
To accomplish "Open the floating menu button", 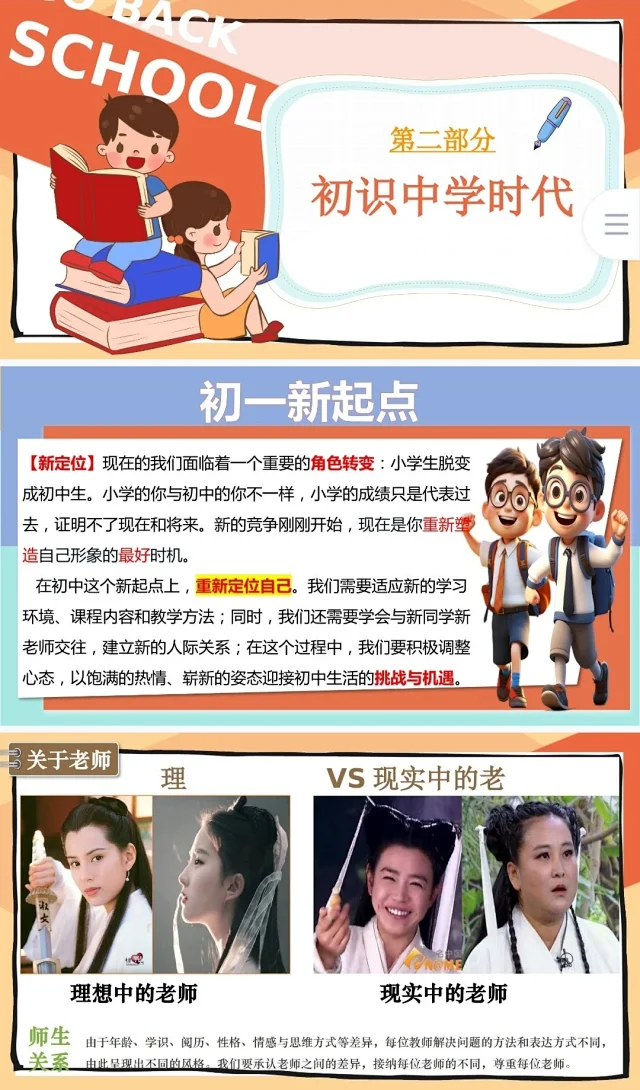I will click(616, 225).
